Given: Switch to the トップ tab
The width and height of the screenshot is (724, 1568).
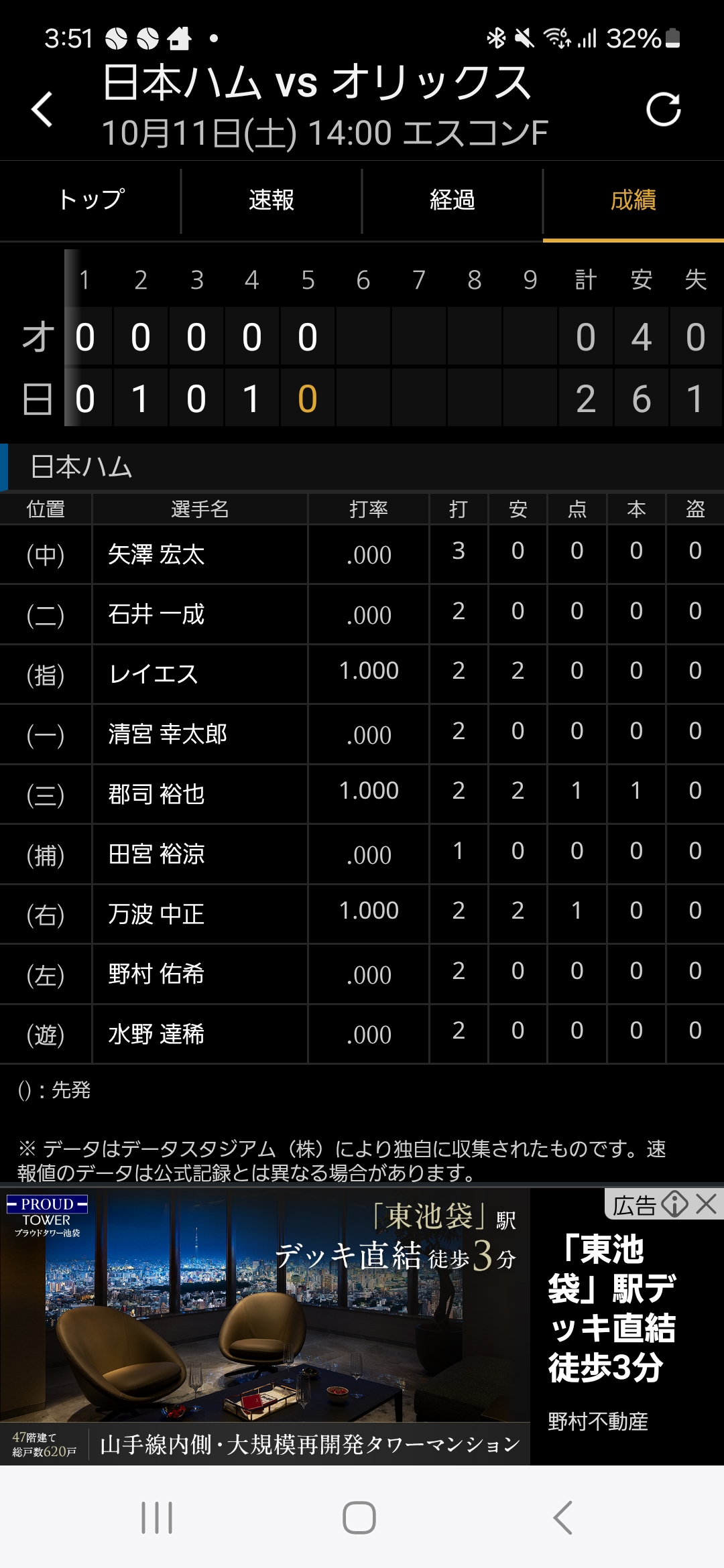Looking at the screenshot, I should pyautogui.click(x=90, y=200).
